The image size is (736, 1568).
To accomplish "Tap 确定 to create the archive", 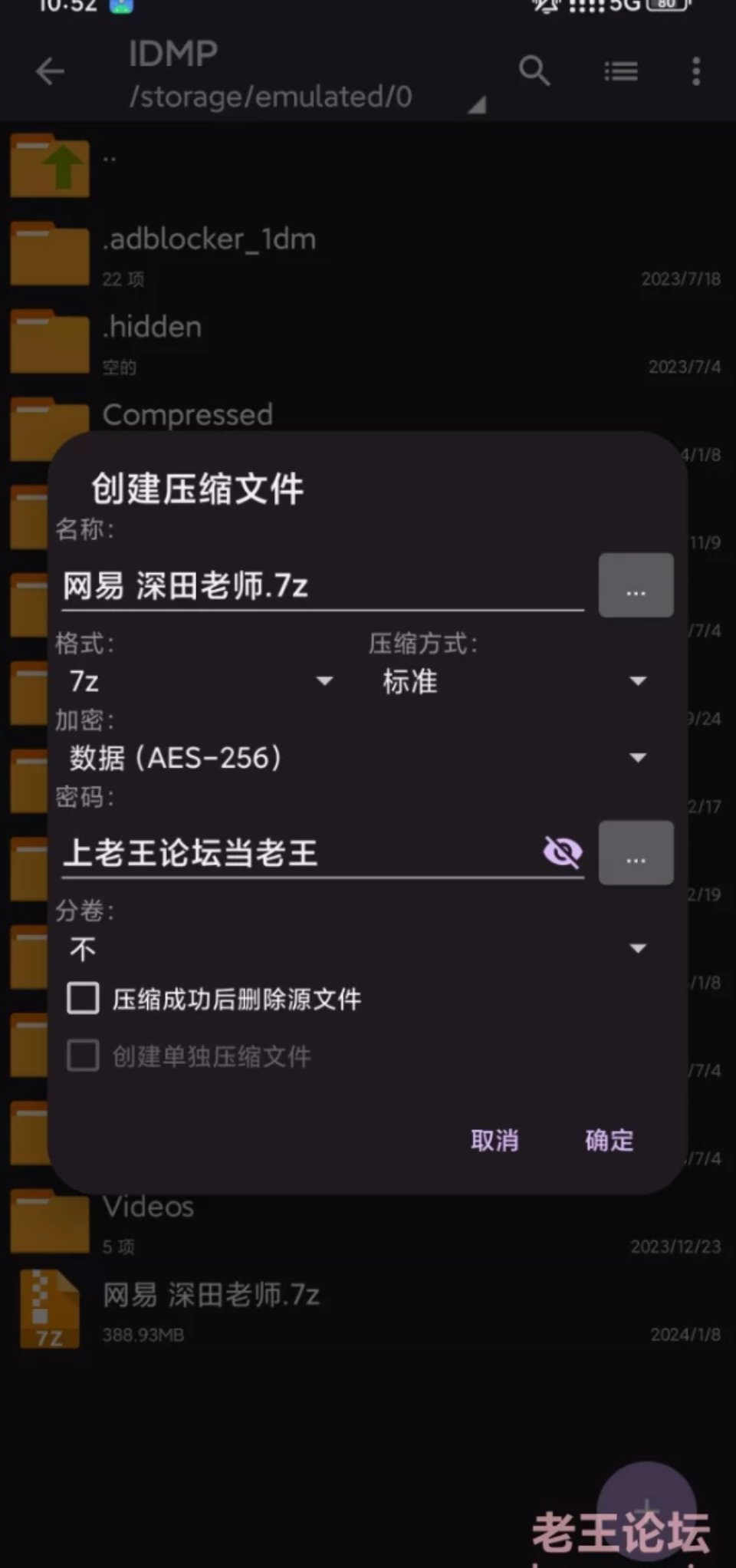I will 609,1140.
